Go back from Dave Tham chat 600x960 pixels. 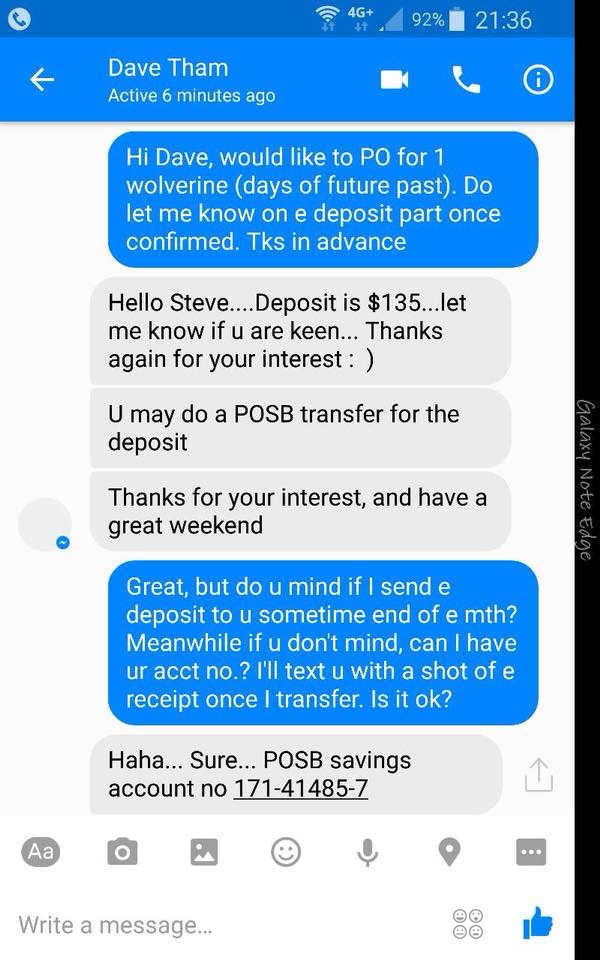41,81
